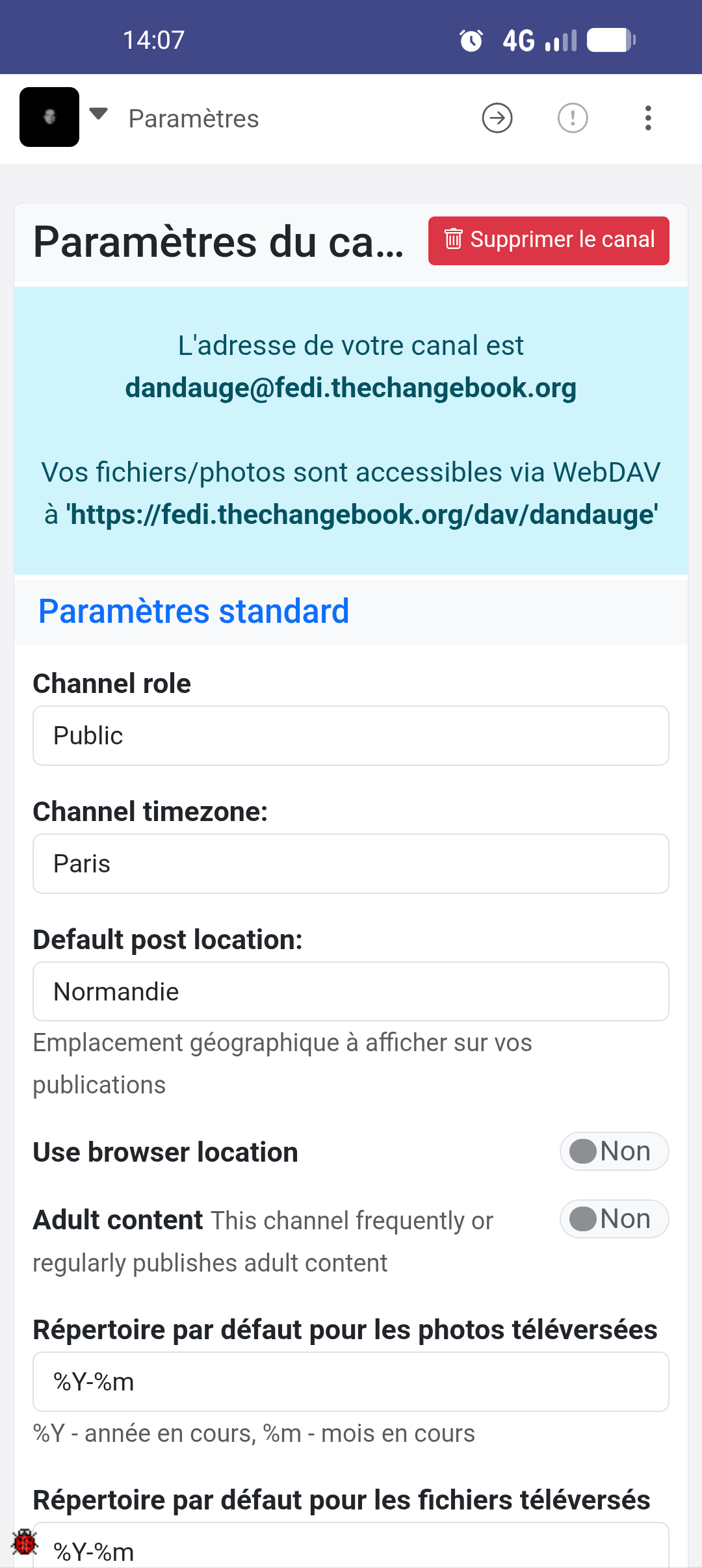Expand the Paramètres standard section
702x1568 pixels.
[x=194, y=611]
